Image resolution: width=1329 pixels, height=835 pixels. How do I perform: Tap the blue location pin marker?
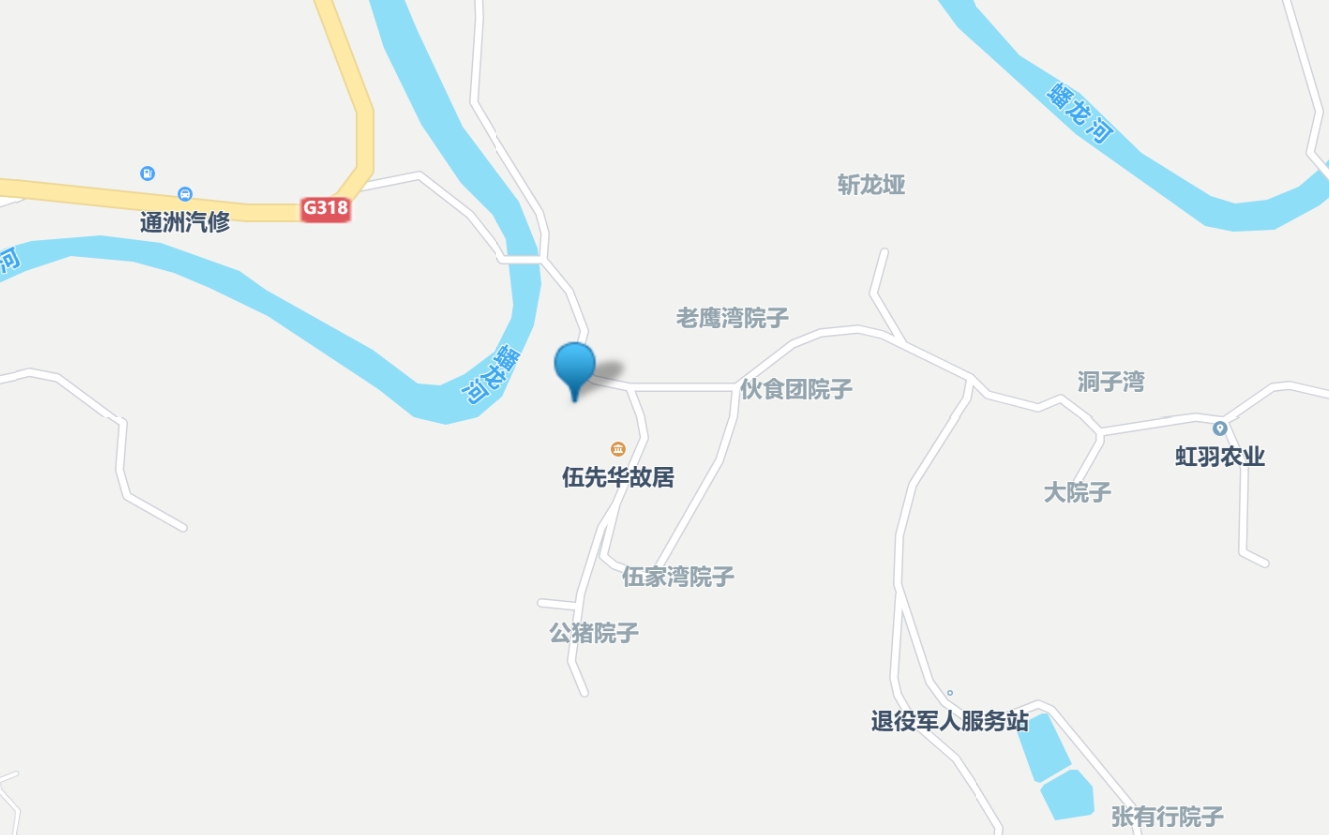[575, 365]
